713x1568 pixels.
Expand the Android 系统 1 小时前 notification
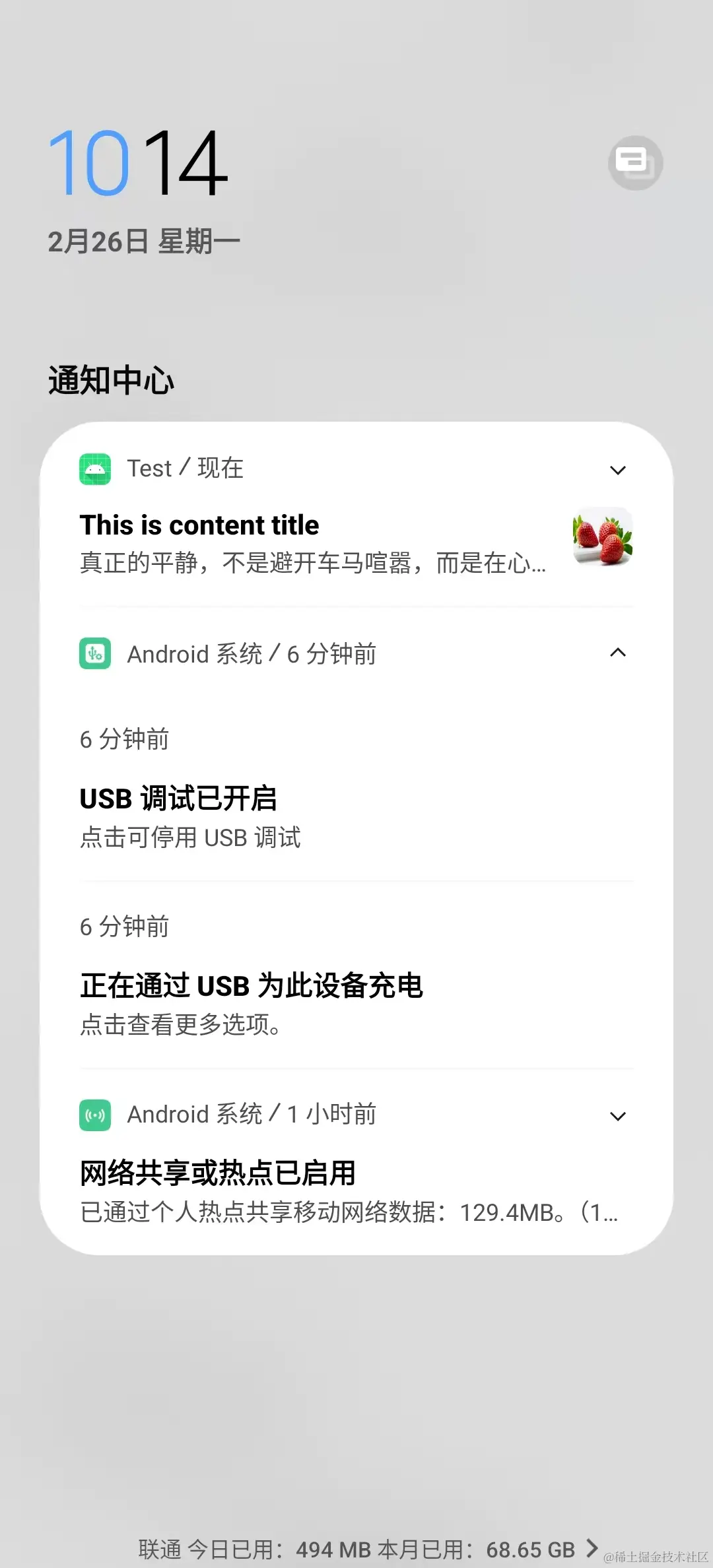tap(617, 1116)
